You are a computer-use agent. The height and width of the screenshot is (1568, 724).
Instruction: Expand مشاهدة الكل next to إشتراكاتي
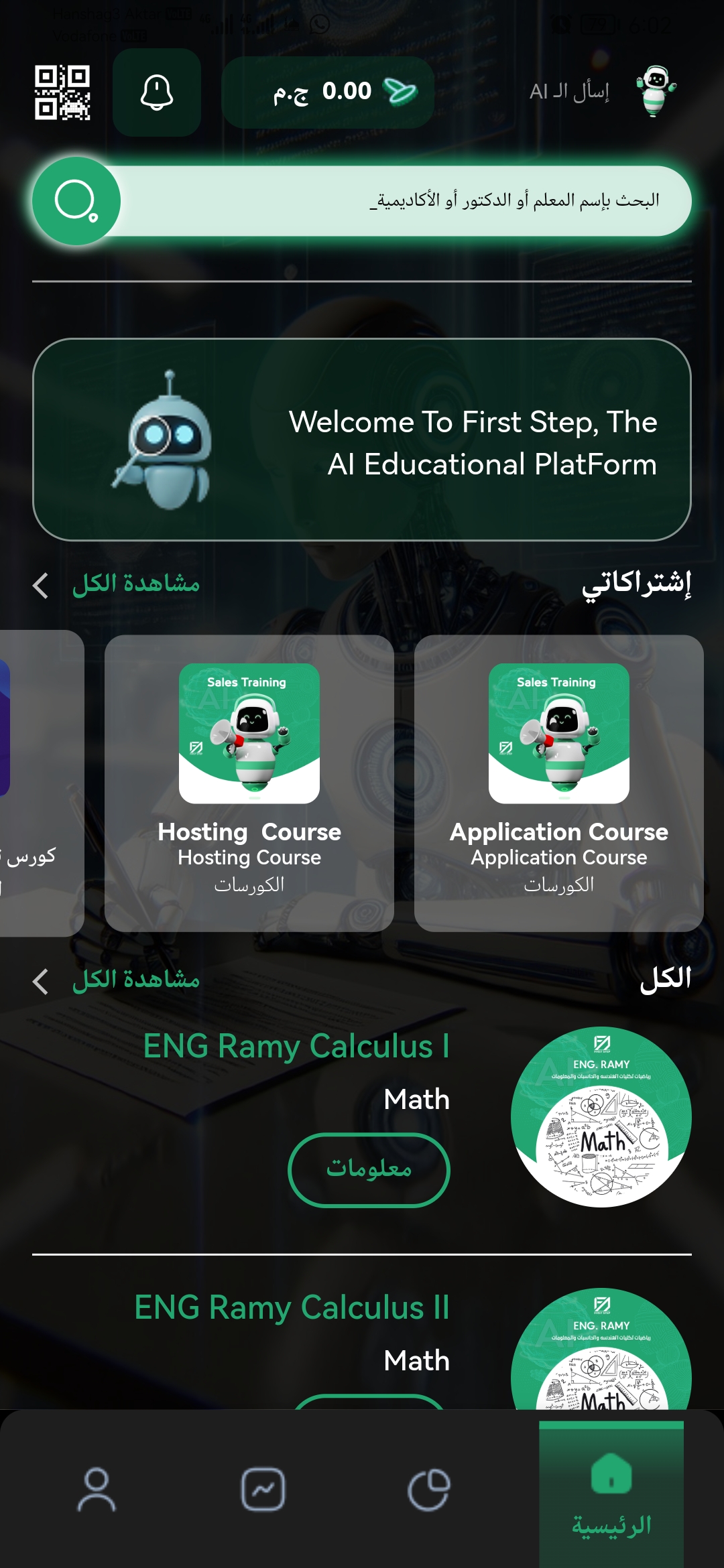coord(134,584)
